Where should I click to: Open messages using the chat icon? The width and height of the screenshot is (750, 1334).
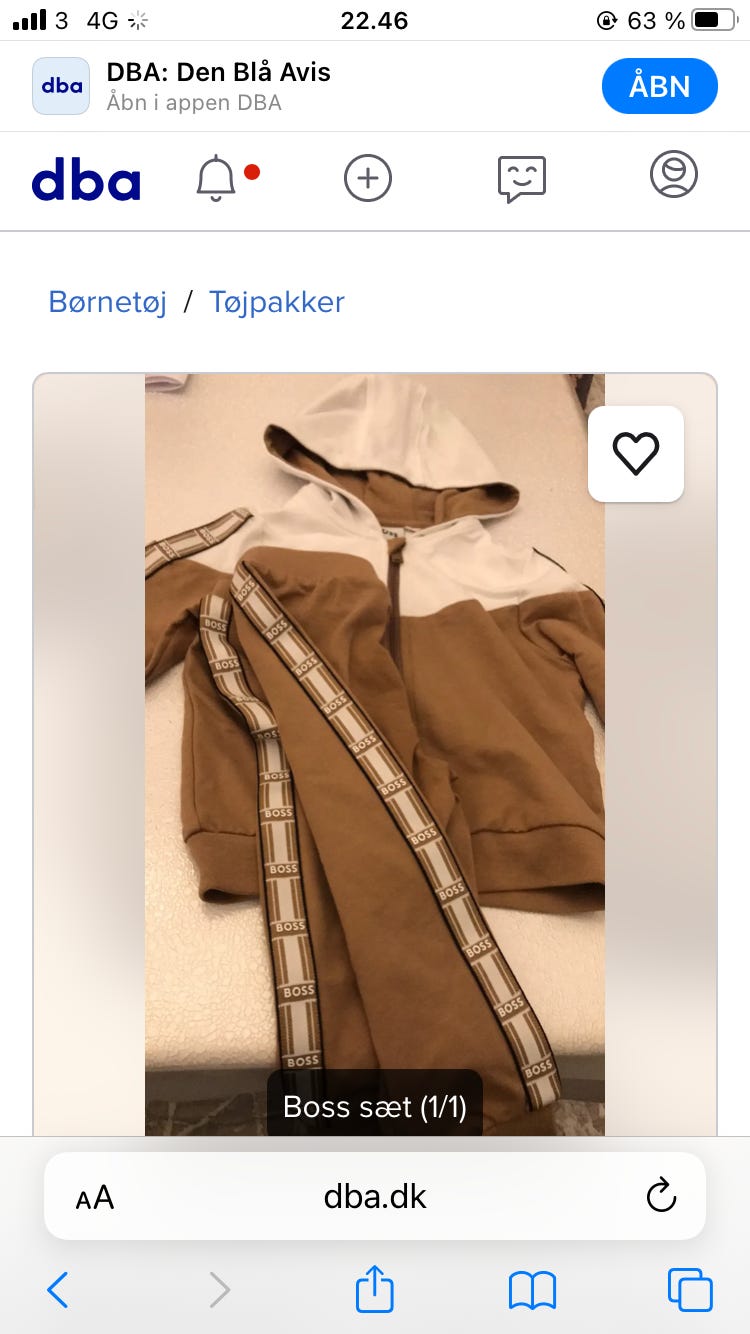[520, 176]
